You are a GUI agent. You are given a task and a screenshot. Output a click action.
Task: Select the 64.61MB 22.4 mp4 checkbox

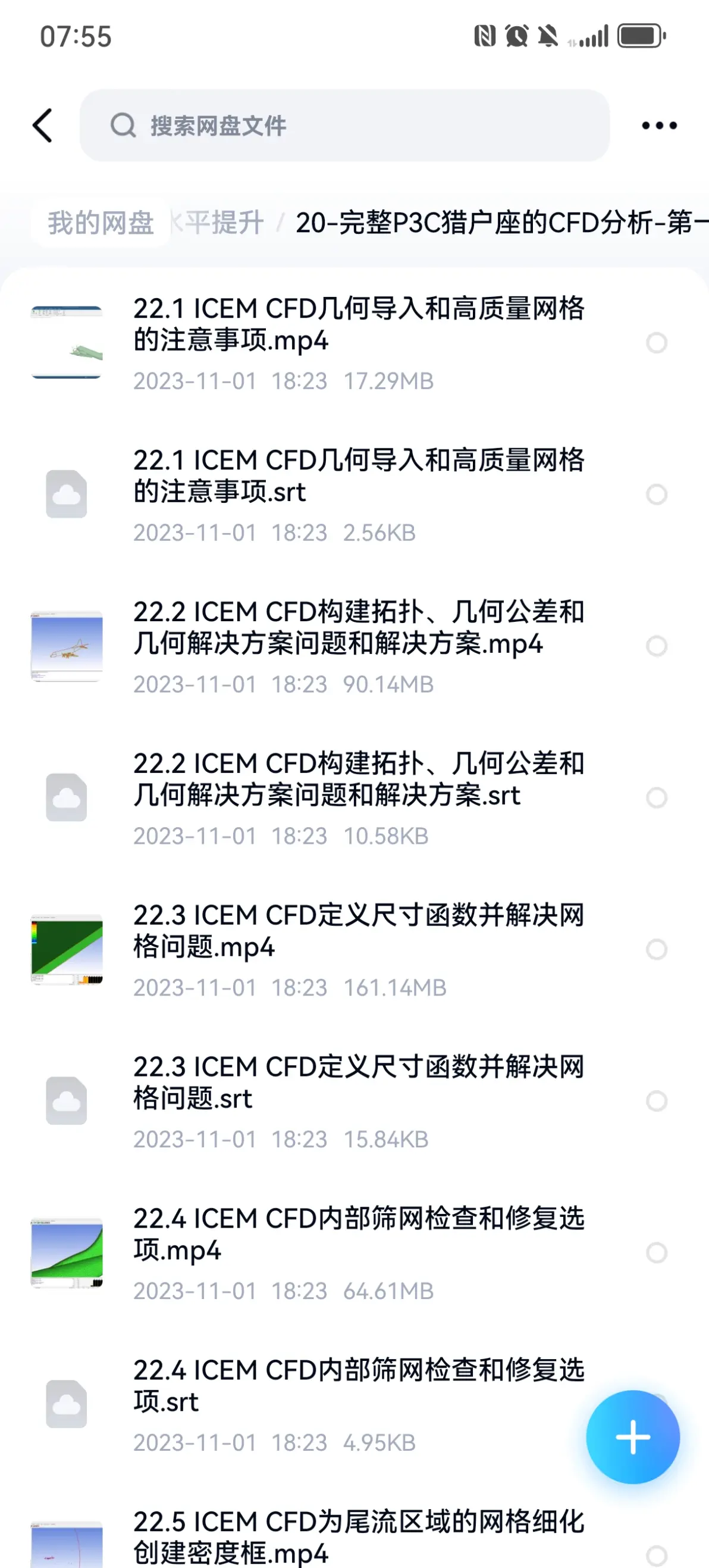[657, 1252]
